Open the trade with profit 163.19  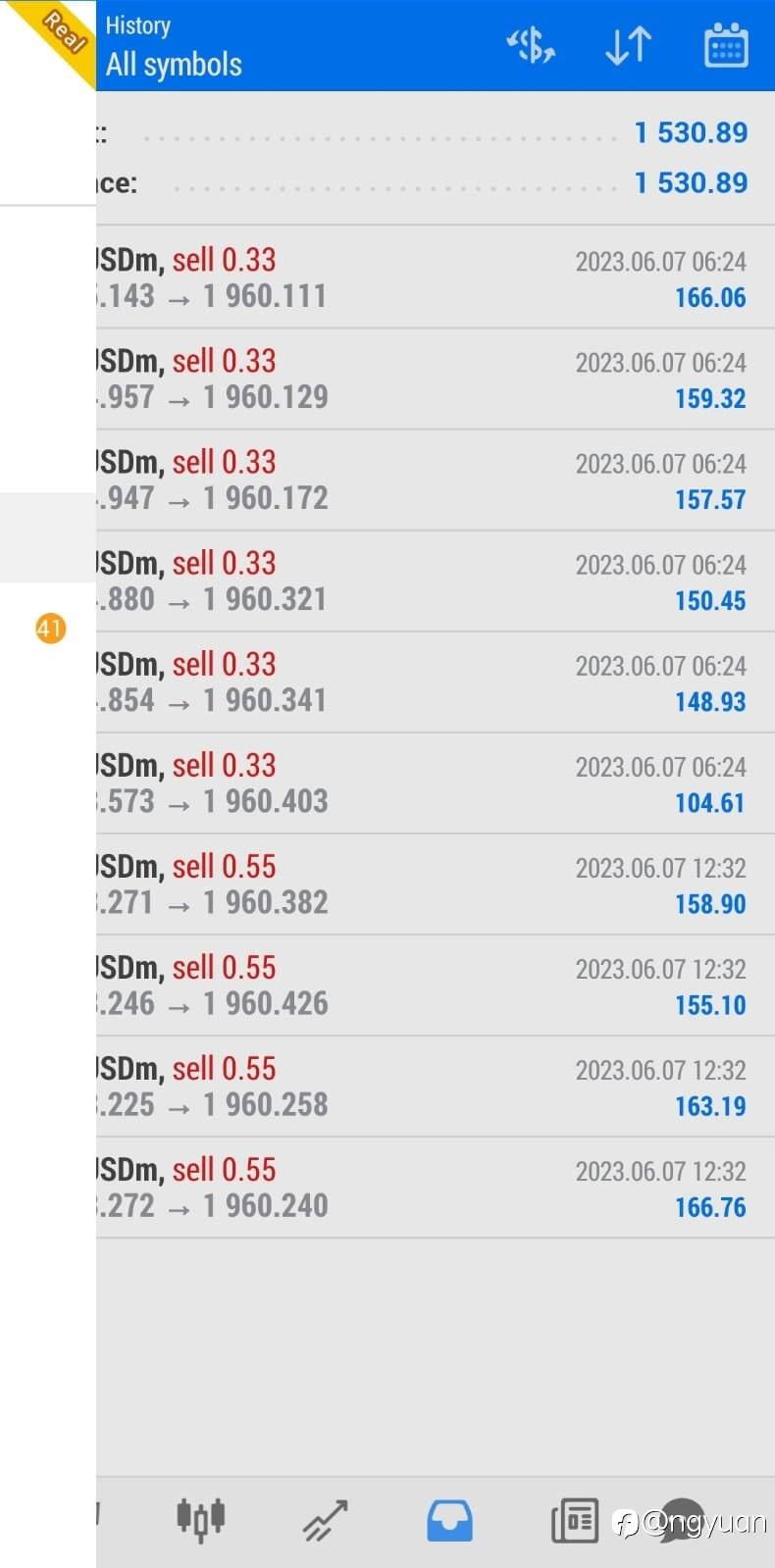pyautogui.click(x=436, y=1086)
